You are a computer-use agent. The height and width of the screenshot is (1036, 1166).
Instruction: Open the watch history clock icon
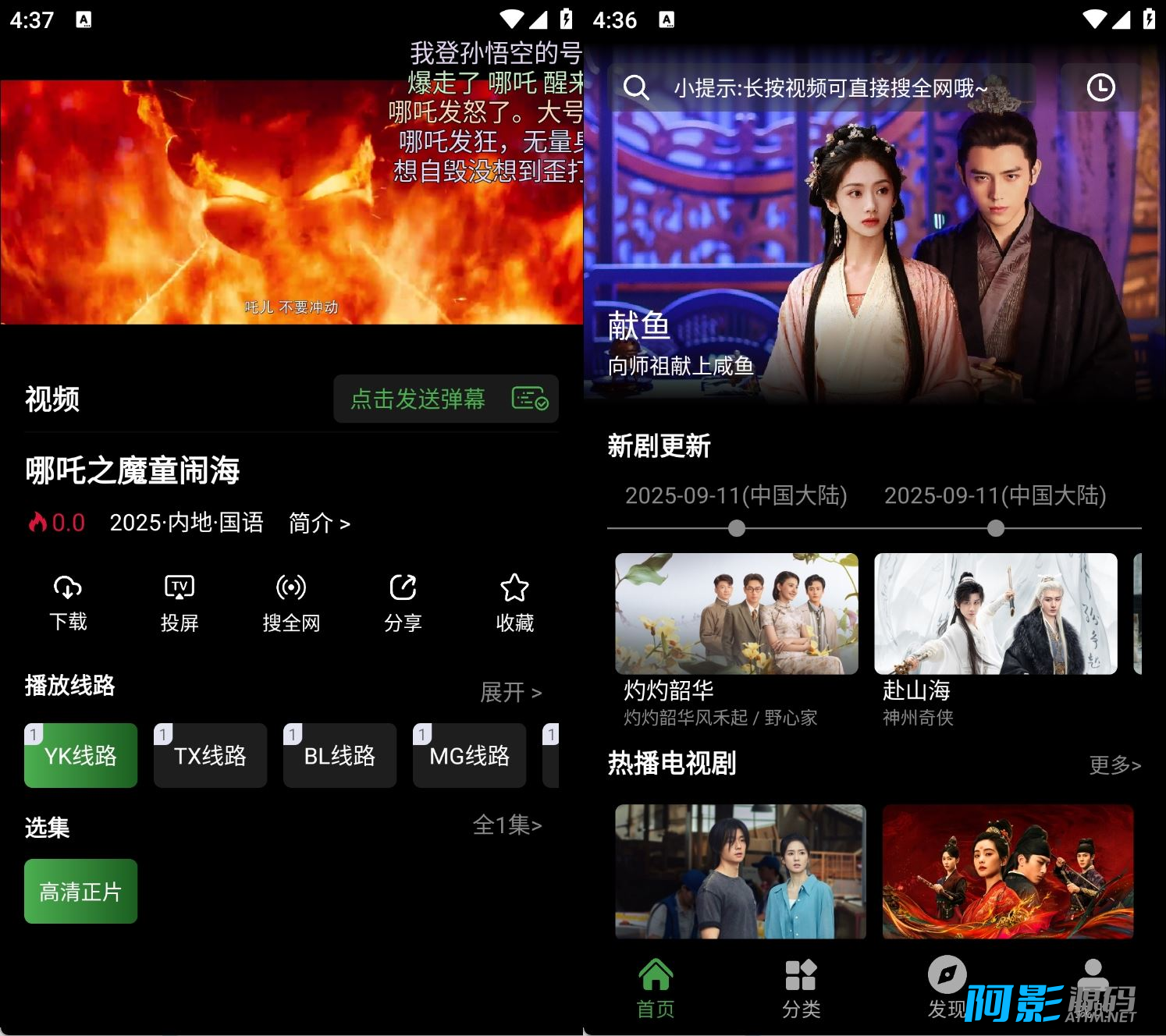1100,87
